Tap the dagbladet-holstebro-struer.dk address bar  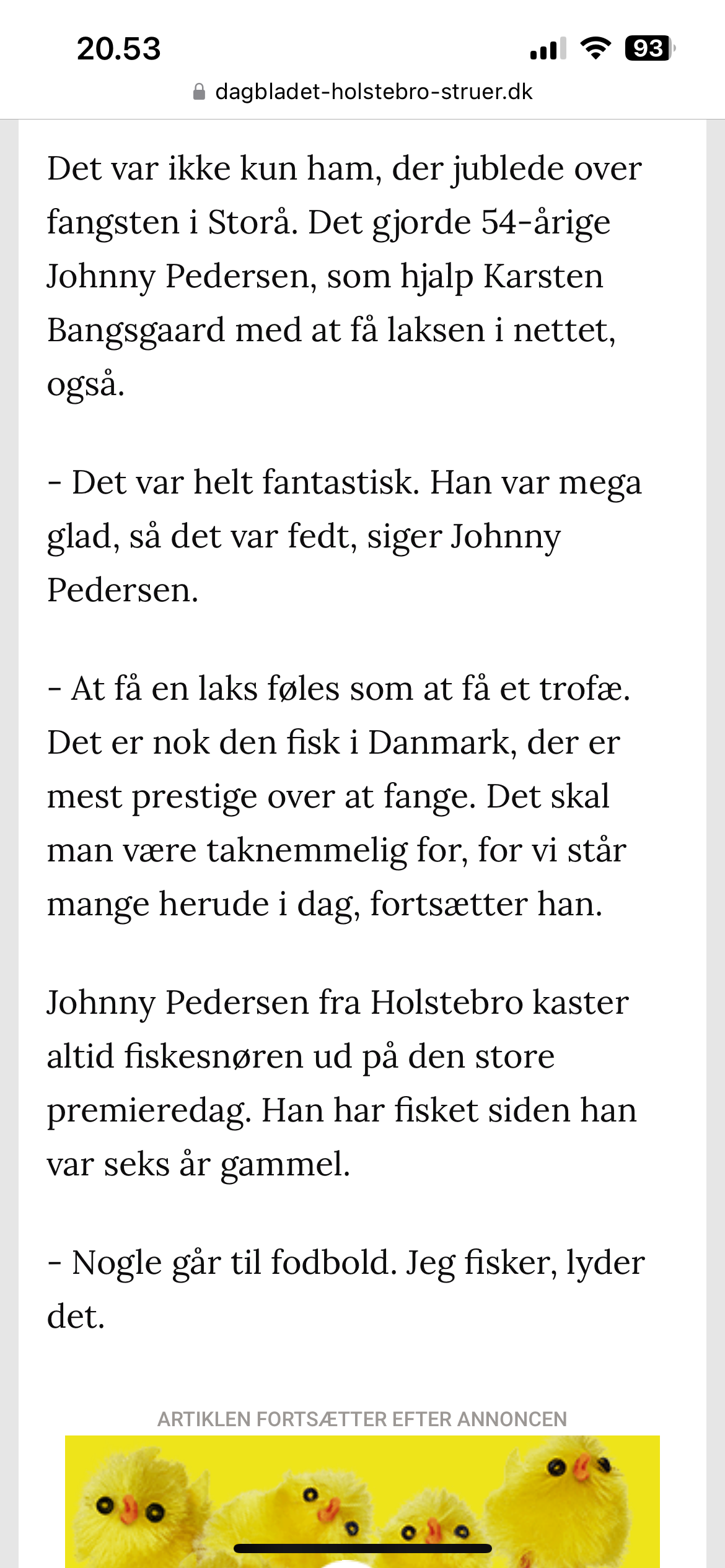point(362,92)
